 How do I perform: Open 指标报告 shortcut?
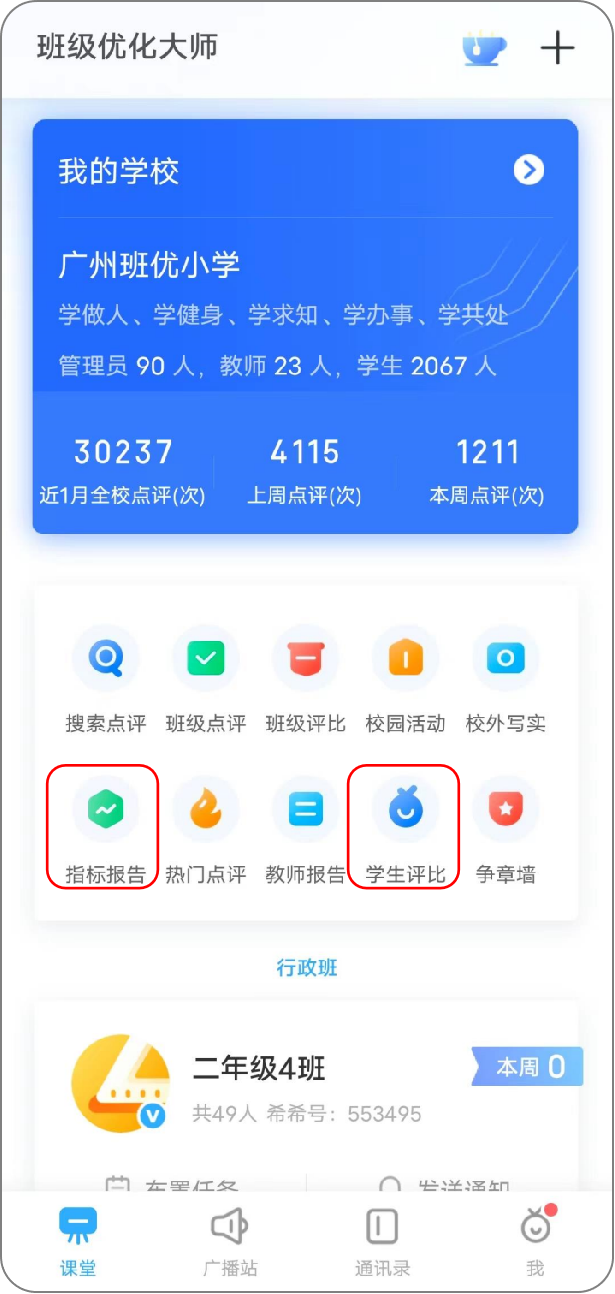[105, 811]
